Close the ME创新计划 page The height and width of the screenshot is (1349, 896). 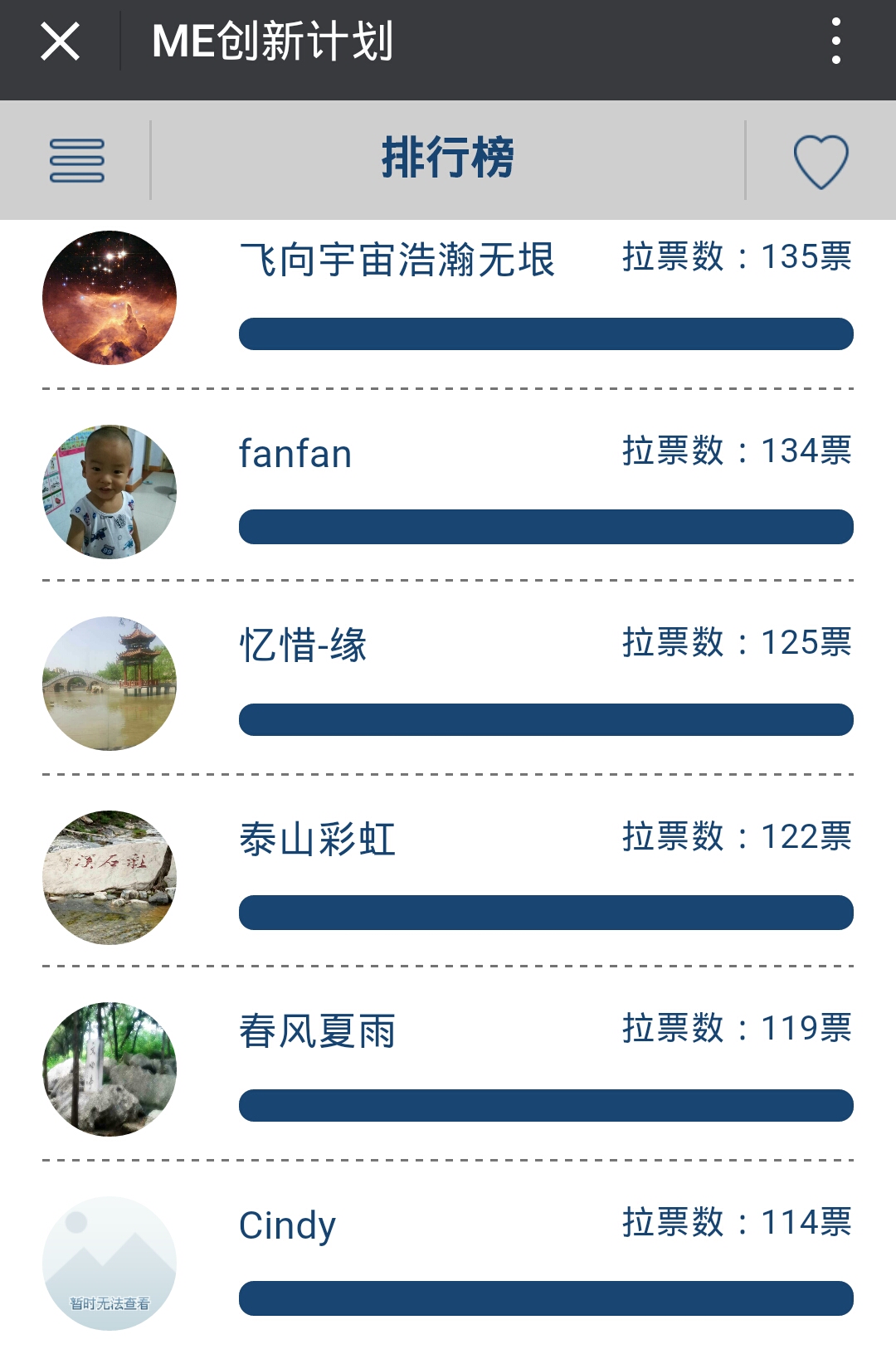coord(60,41)
